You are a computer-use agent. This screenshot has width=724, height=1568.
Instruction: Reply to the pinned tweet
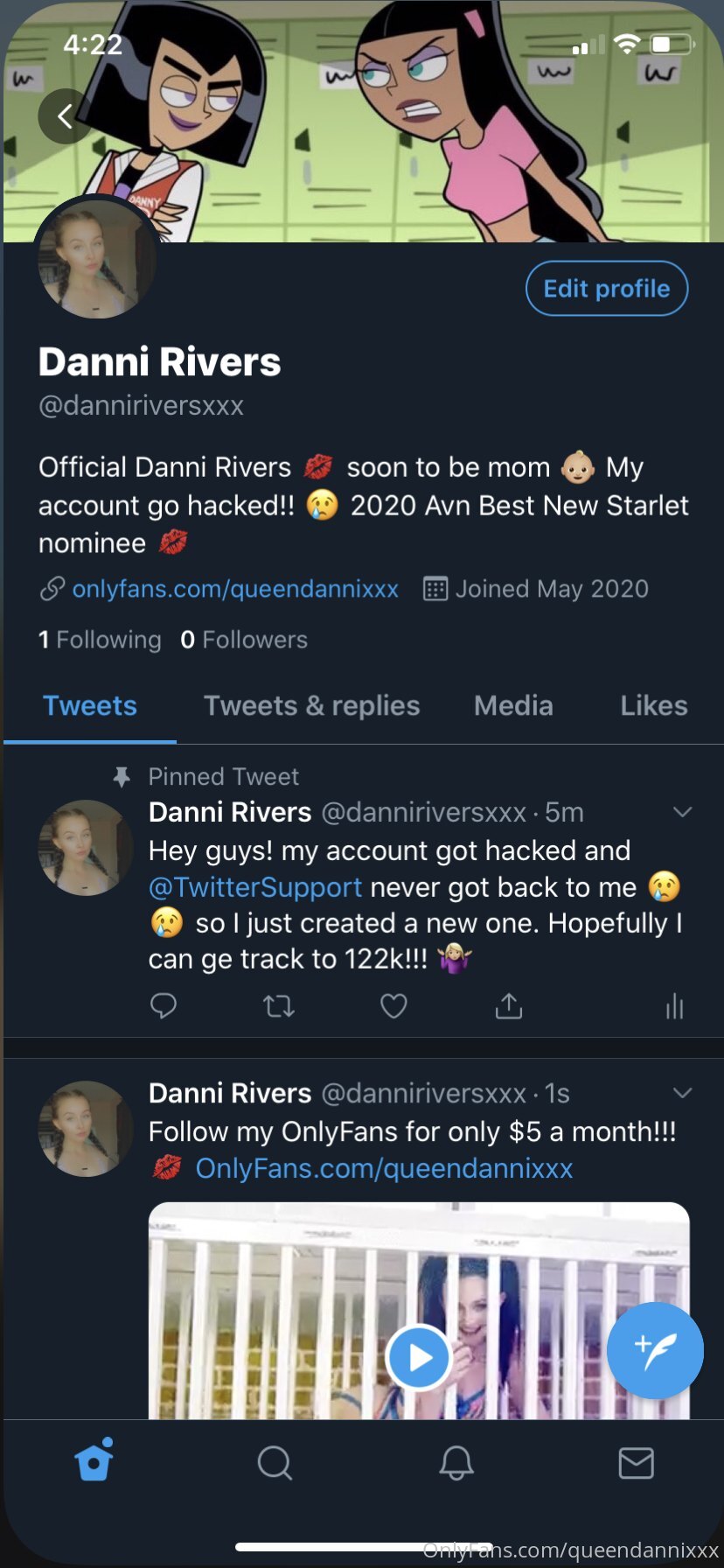coord(164,1006)
